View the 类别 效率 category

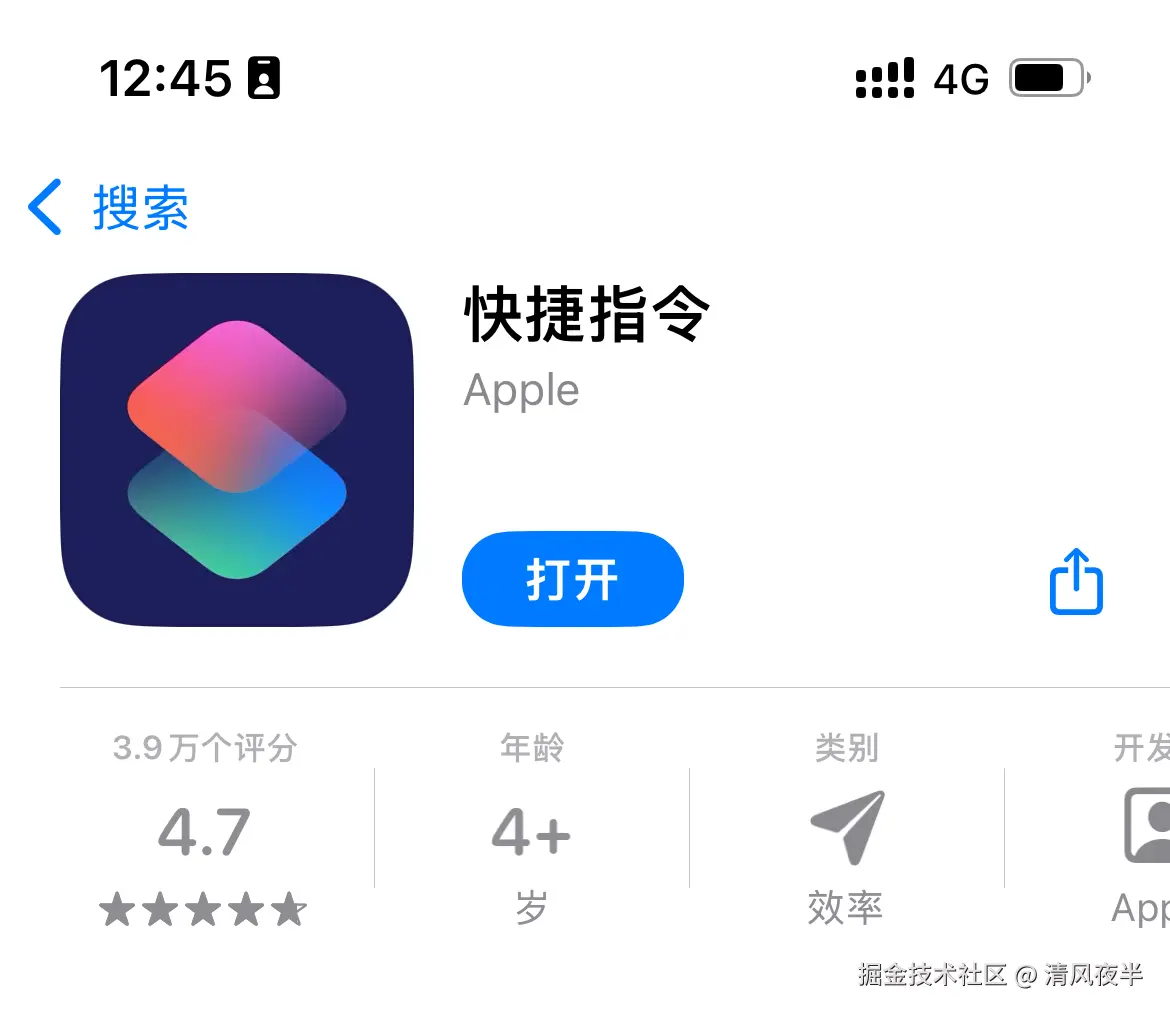(846, 830)
